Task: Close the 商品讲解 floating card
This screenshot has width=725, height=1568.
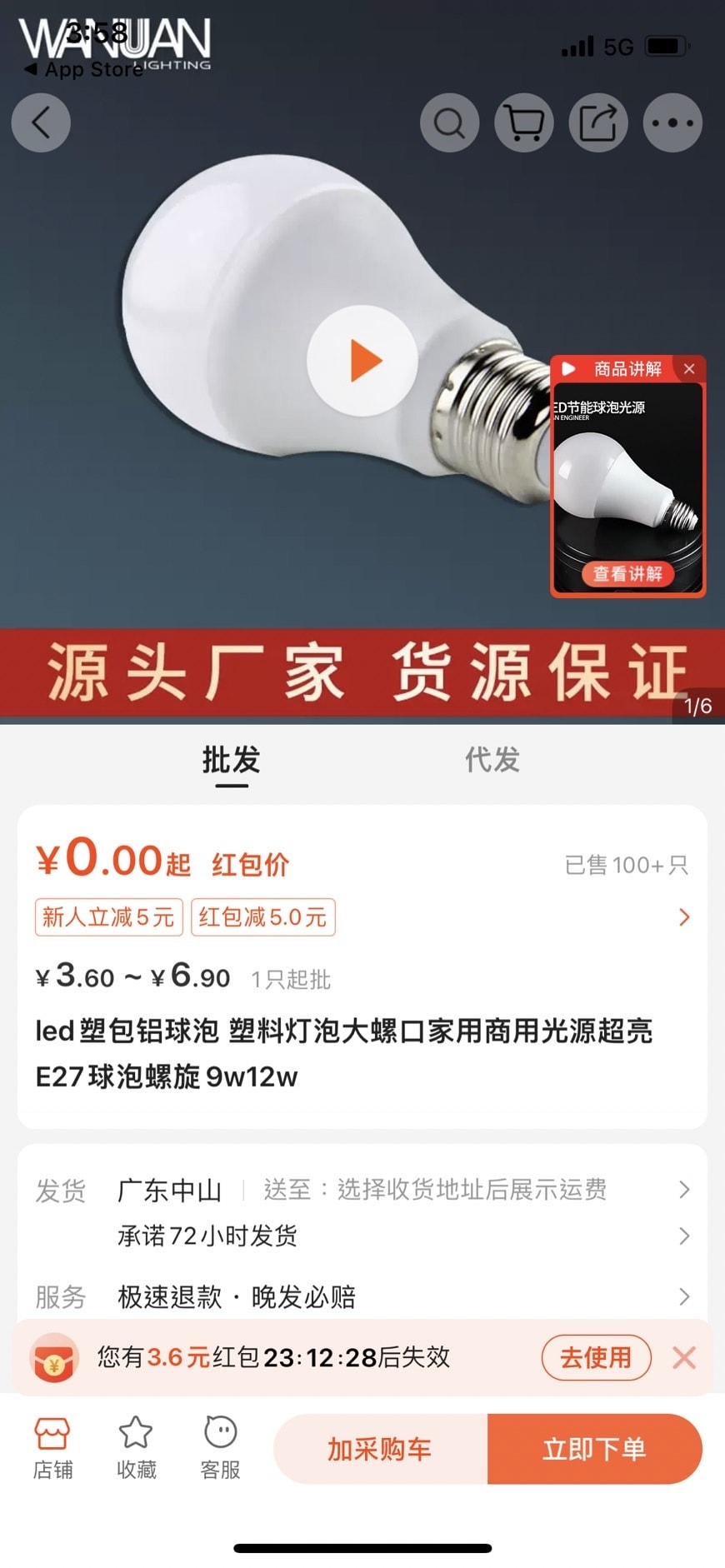Action: click(689, 369)
